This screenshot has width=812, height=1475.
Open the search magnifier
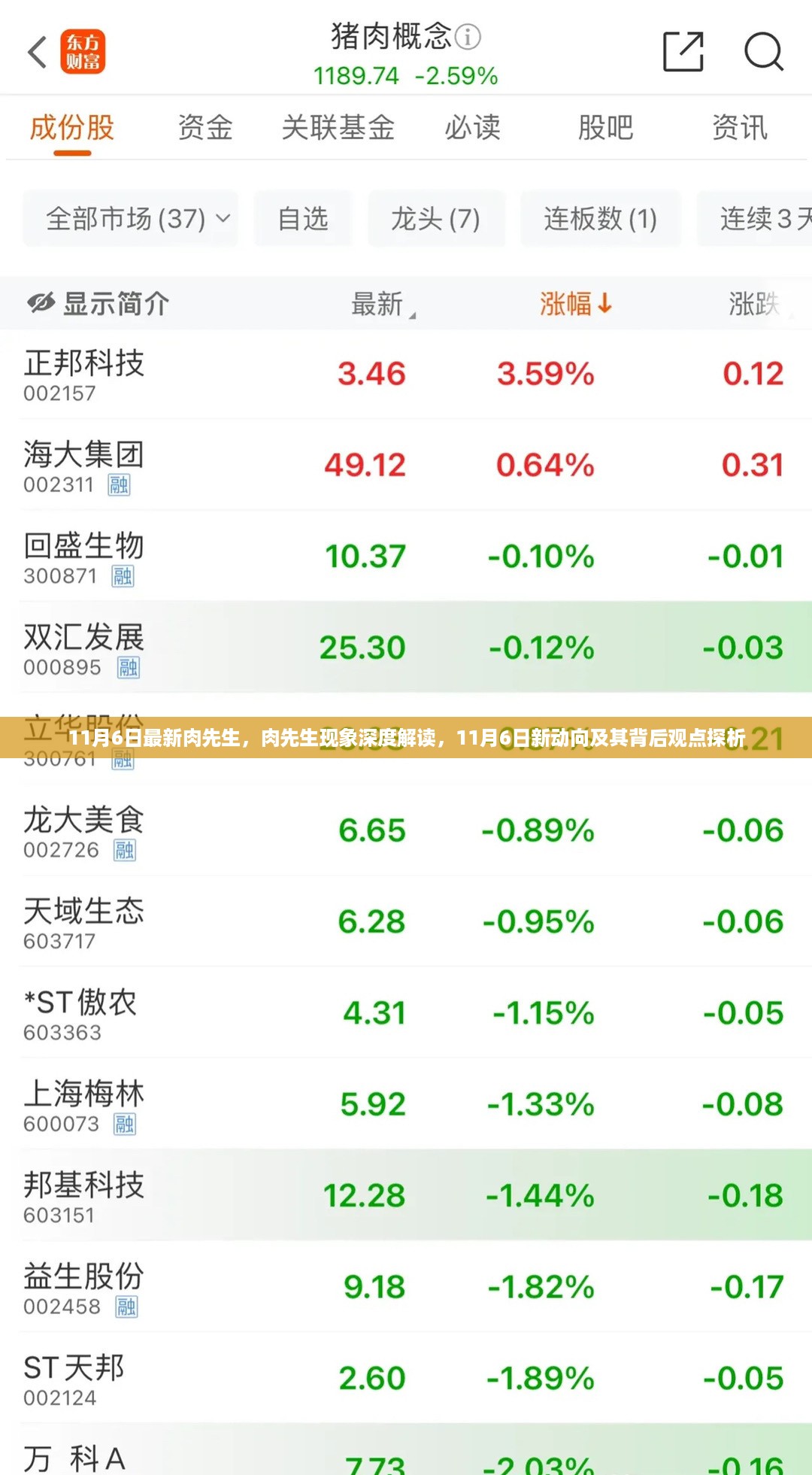click(763, 52)
